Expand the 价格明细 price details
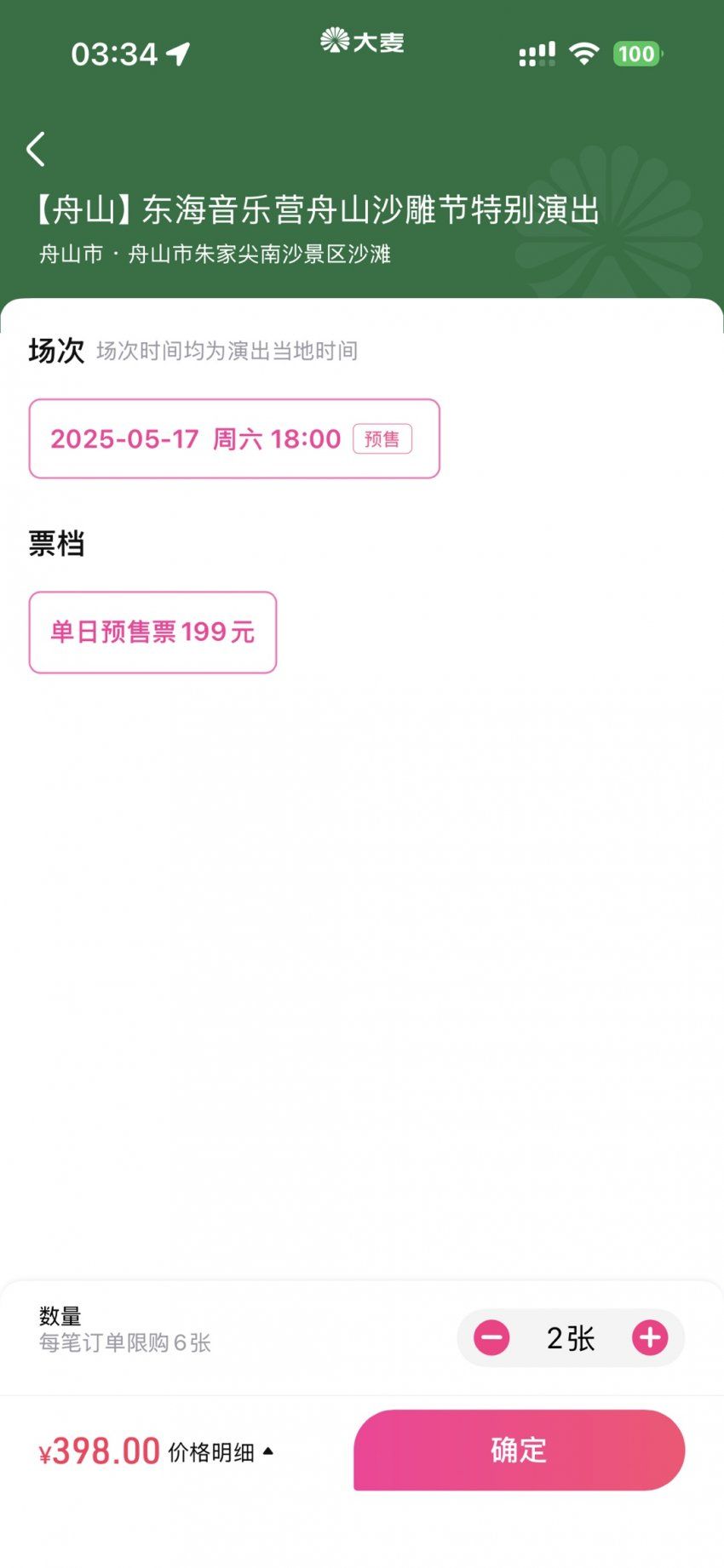The height and width of the screenshot is (1568, 724). click(221, 1451)
